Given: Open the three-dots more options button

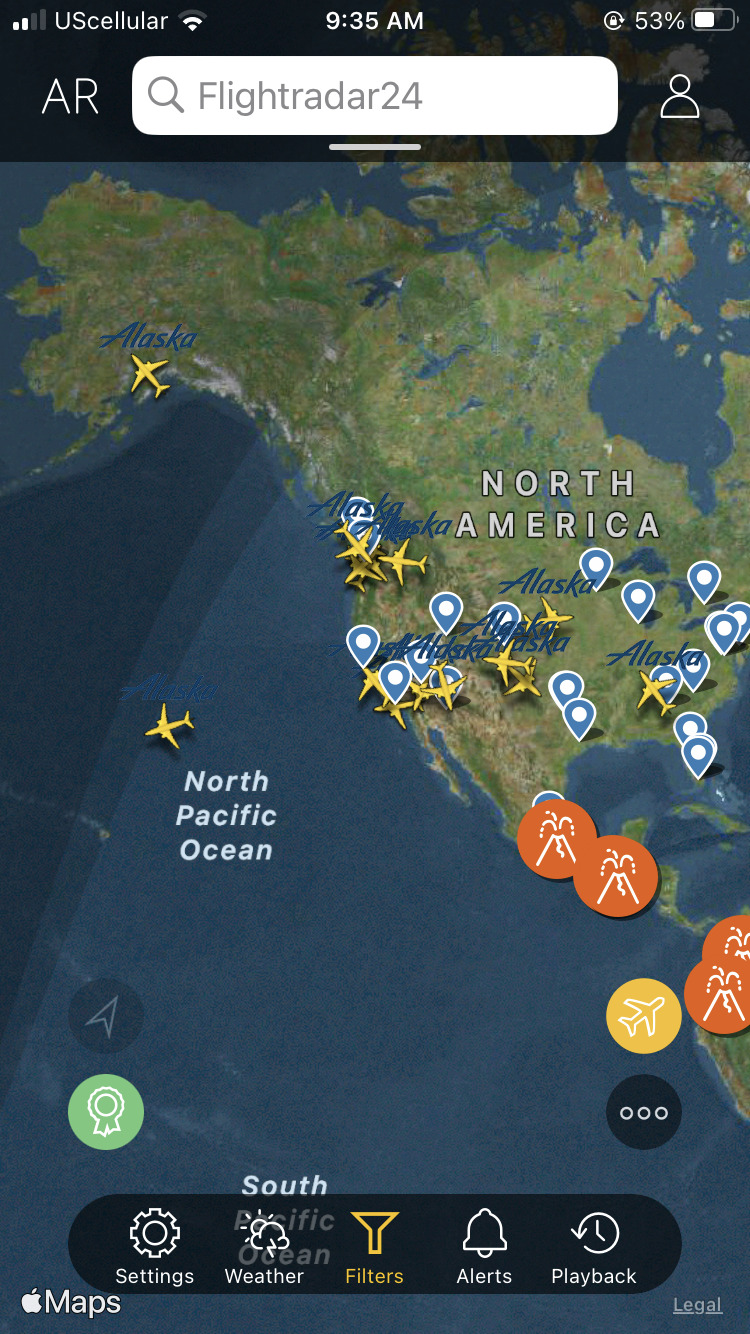Looking at the screenshot, I should (644, 1112).
